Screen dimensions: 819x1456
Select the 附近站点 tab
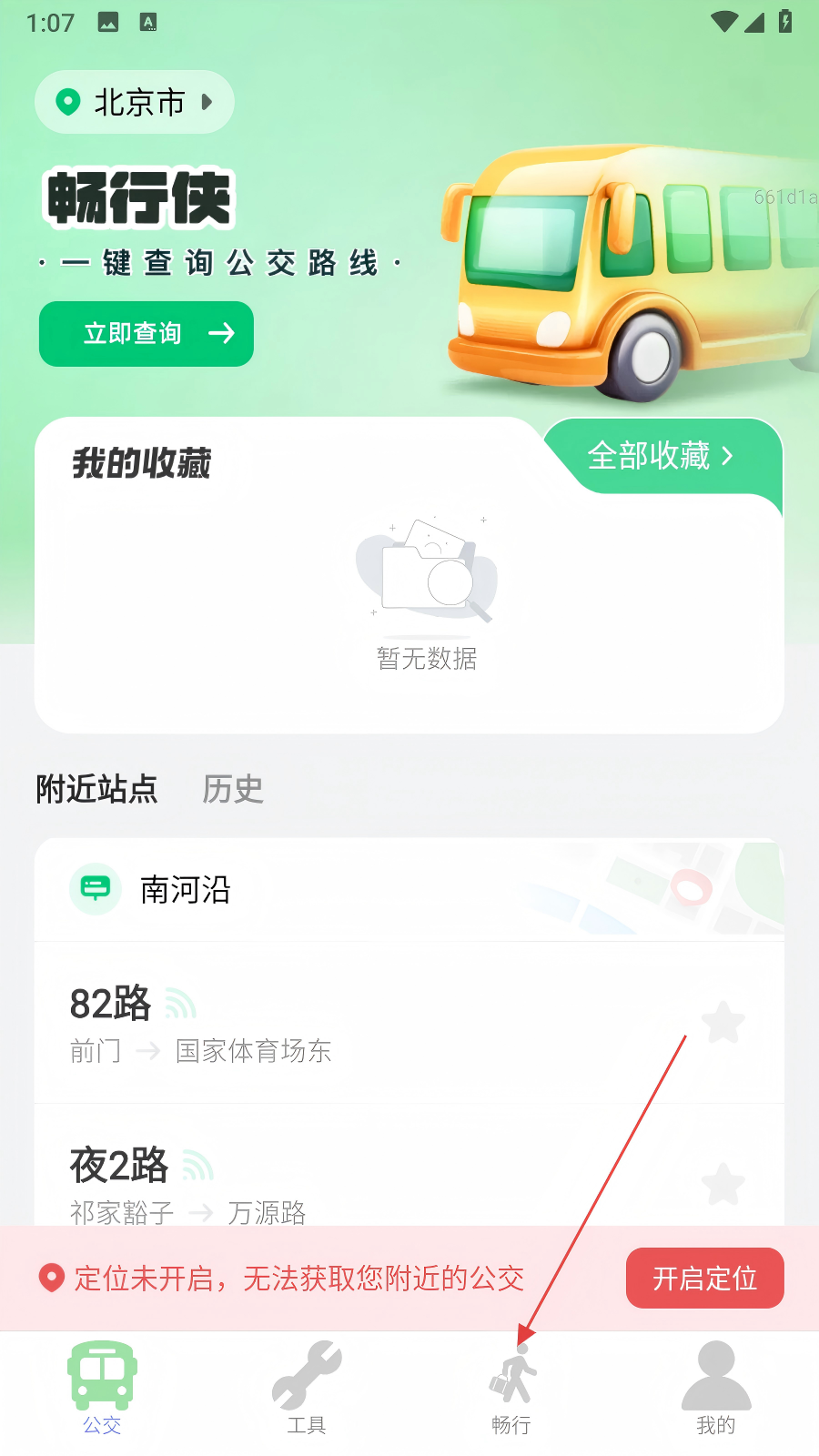coord(96,789)
